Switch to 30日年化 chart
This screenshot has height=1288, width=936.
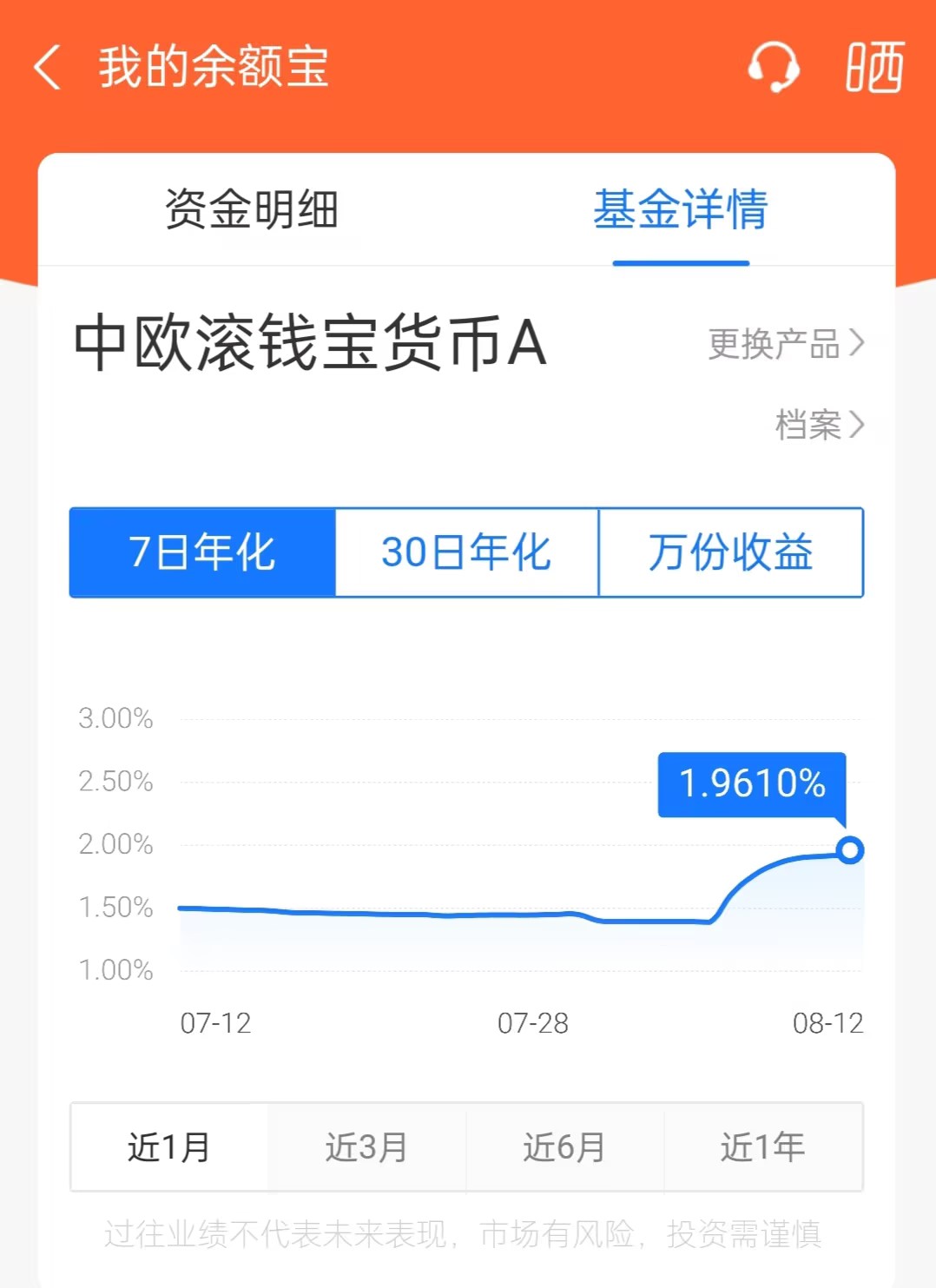pyautogui.click(x=466, y=552)
